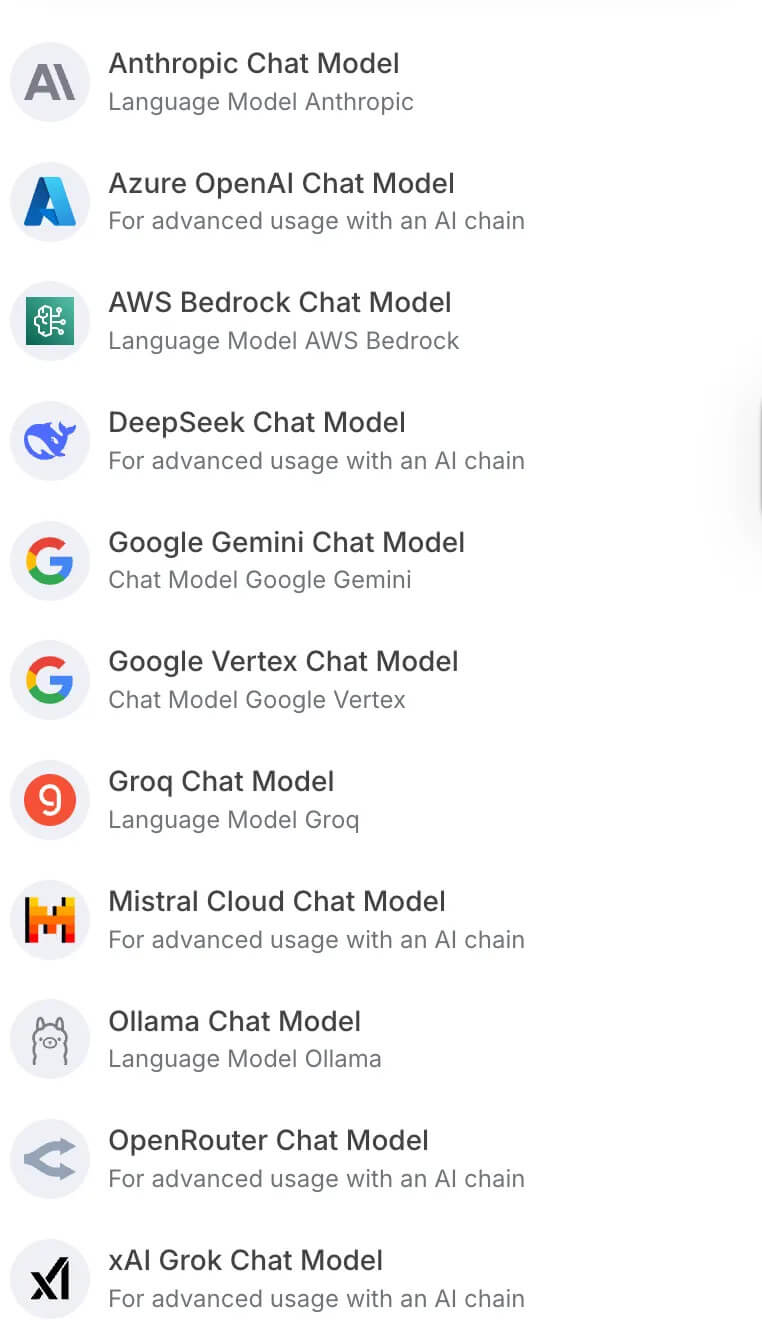
Task: Open Ollama Chat Model
Action: pyautogui.click(x=381, y=1039)
